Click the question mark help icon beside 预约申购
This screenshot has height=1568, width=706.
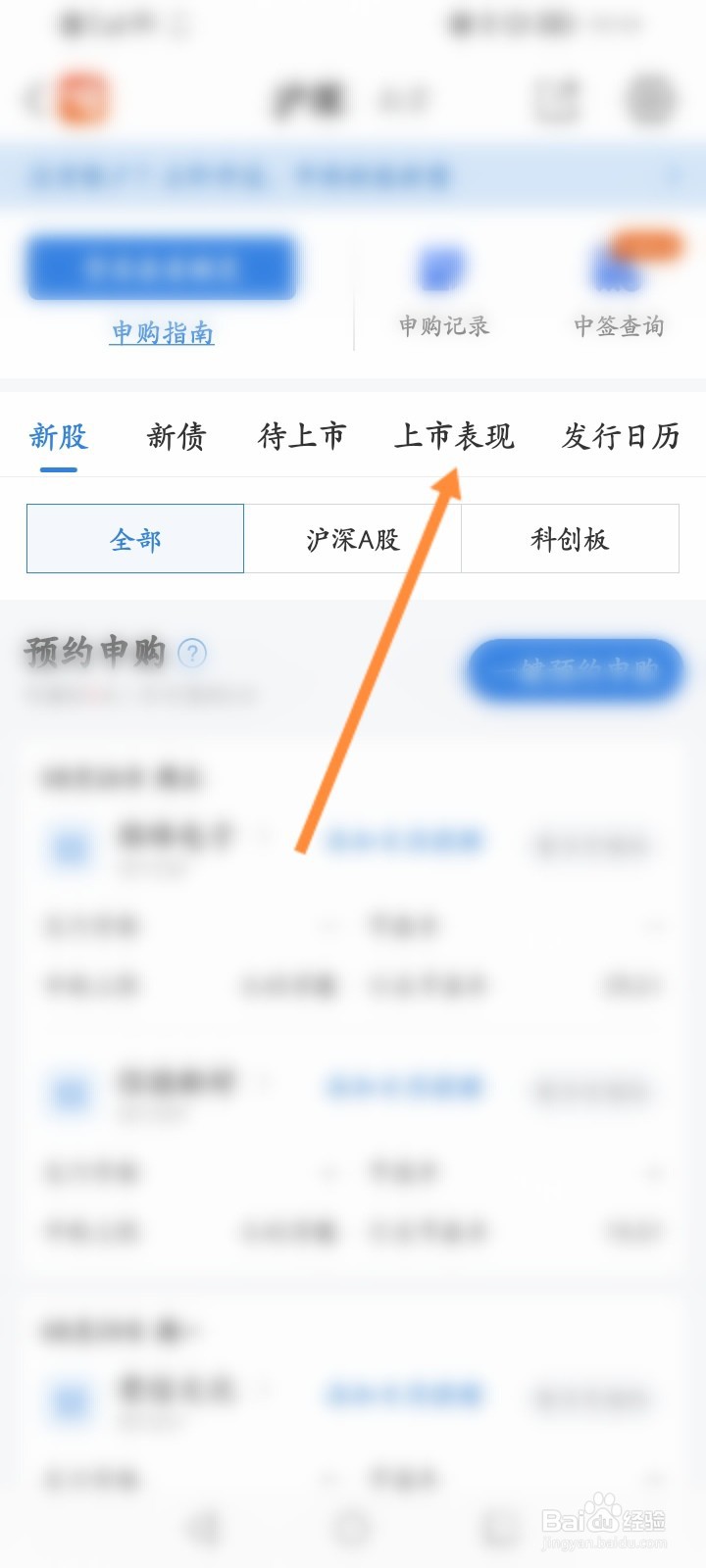click(x=194, y=655)
